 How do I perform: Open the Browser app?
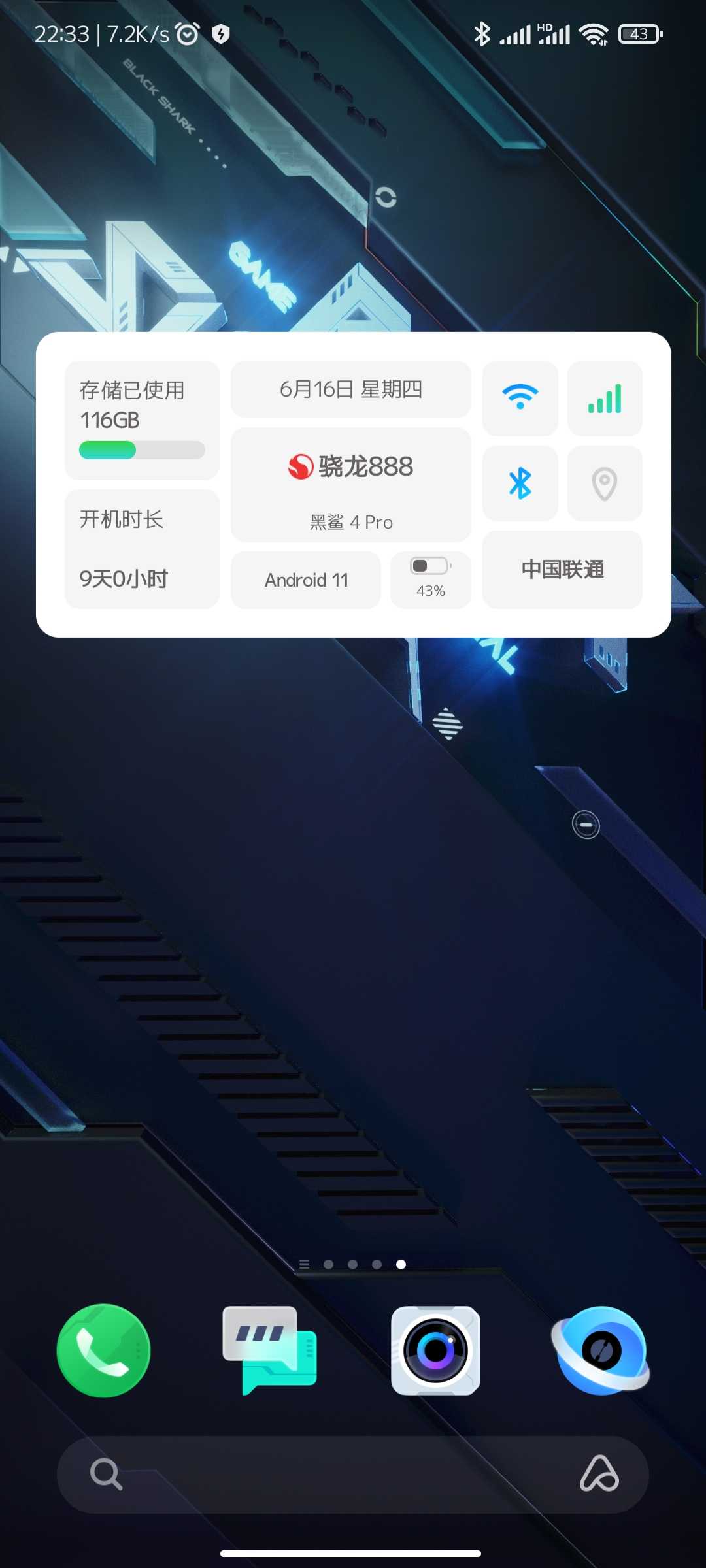point(601,1350)
